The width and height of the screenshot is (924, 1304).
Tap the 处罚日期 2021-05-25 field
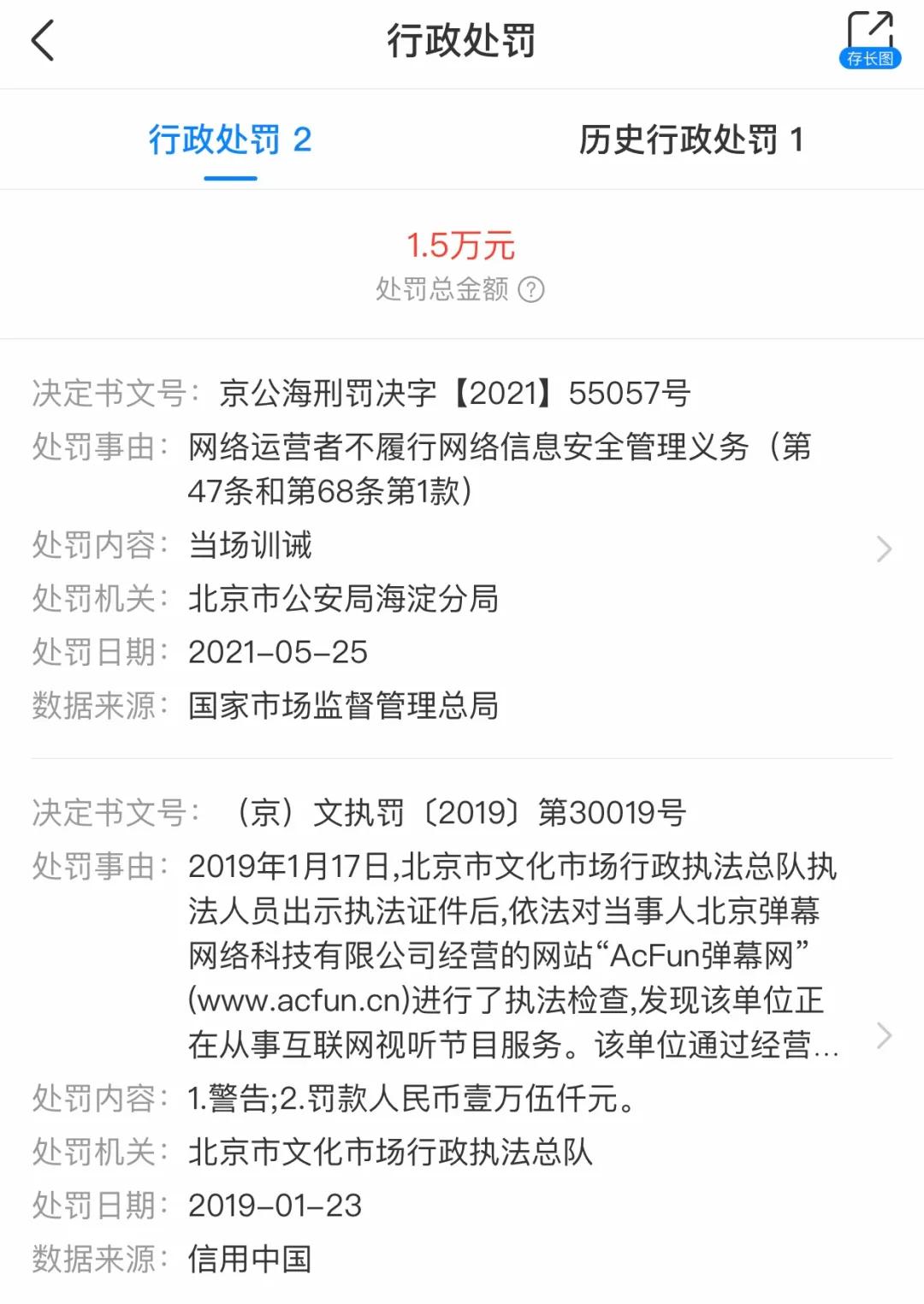pos(278,652)
